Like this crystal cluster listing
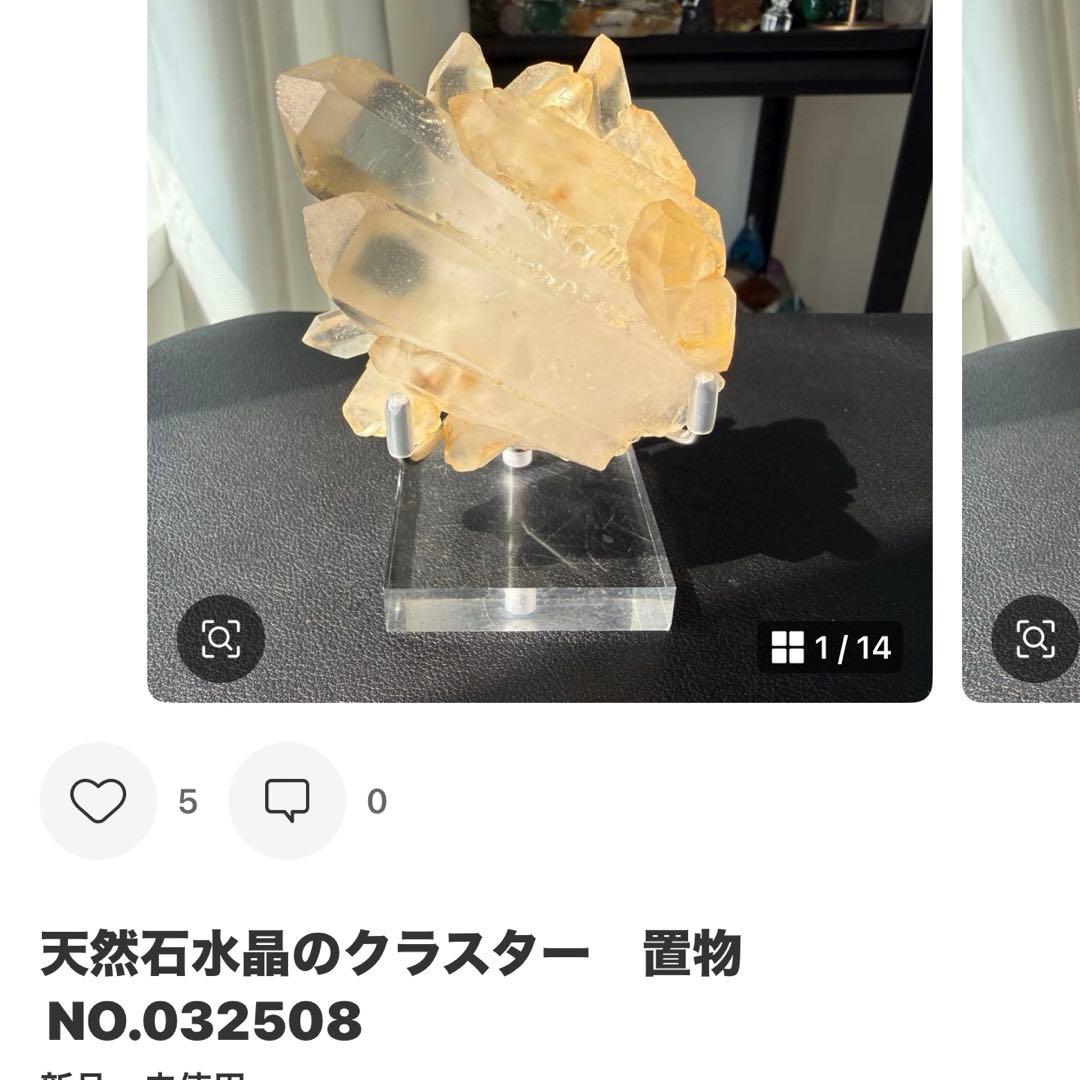This screenshot has height=1080, width=1080. click(98, 801)
